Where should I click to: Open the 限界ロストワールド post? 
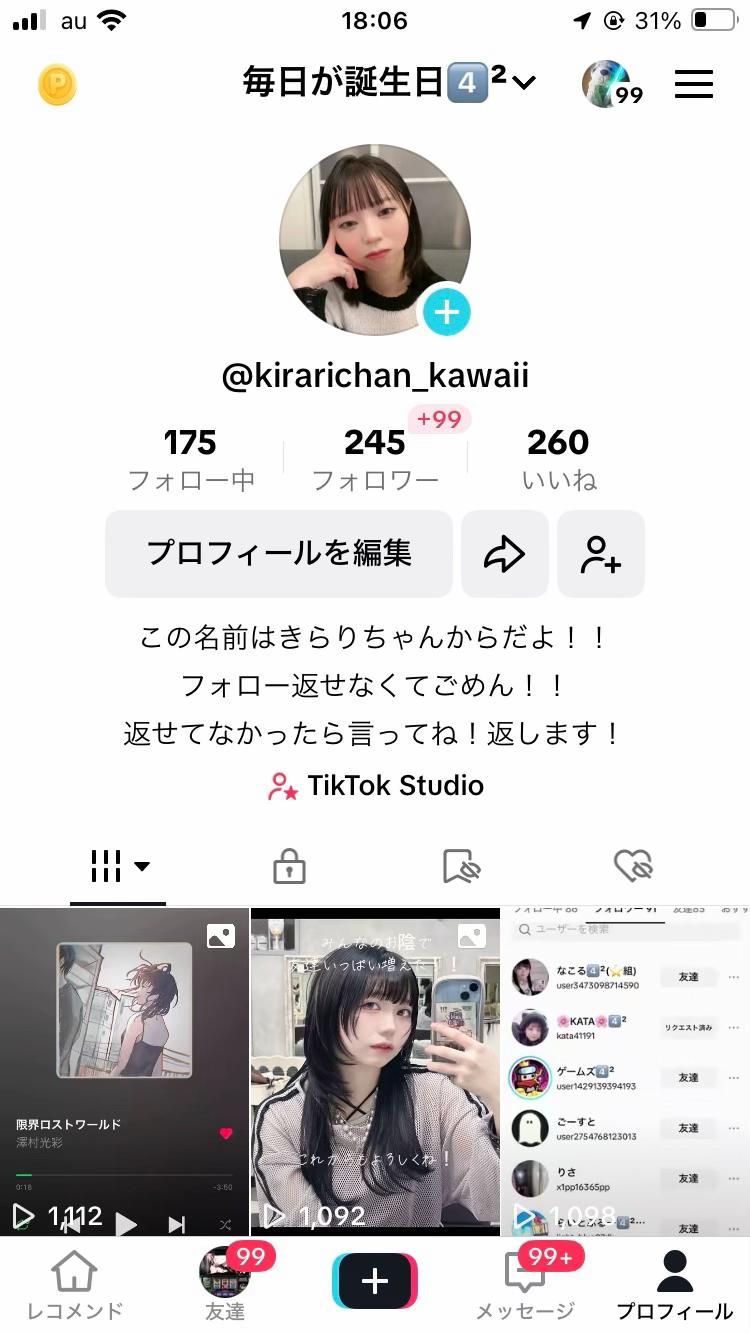[124, 1070]
